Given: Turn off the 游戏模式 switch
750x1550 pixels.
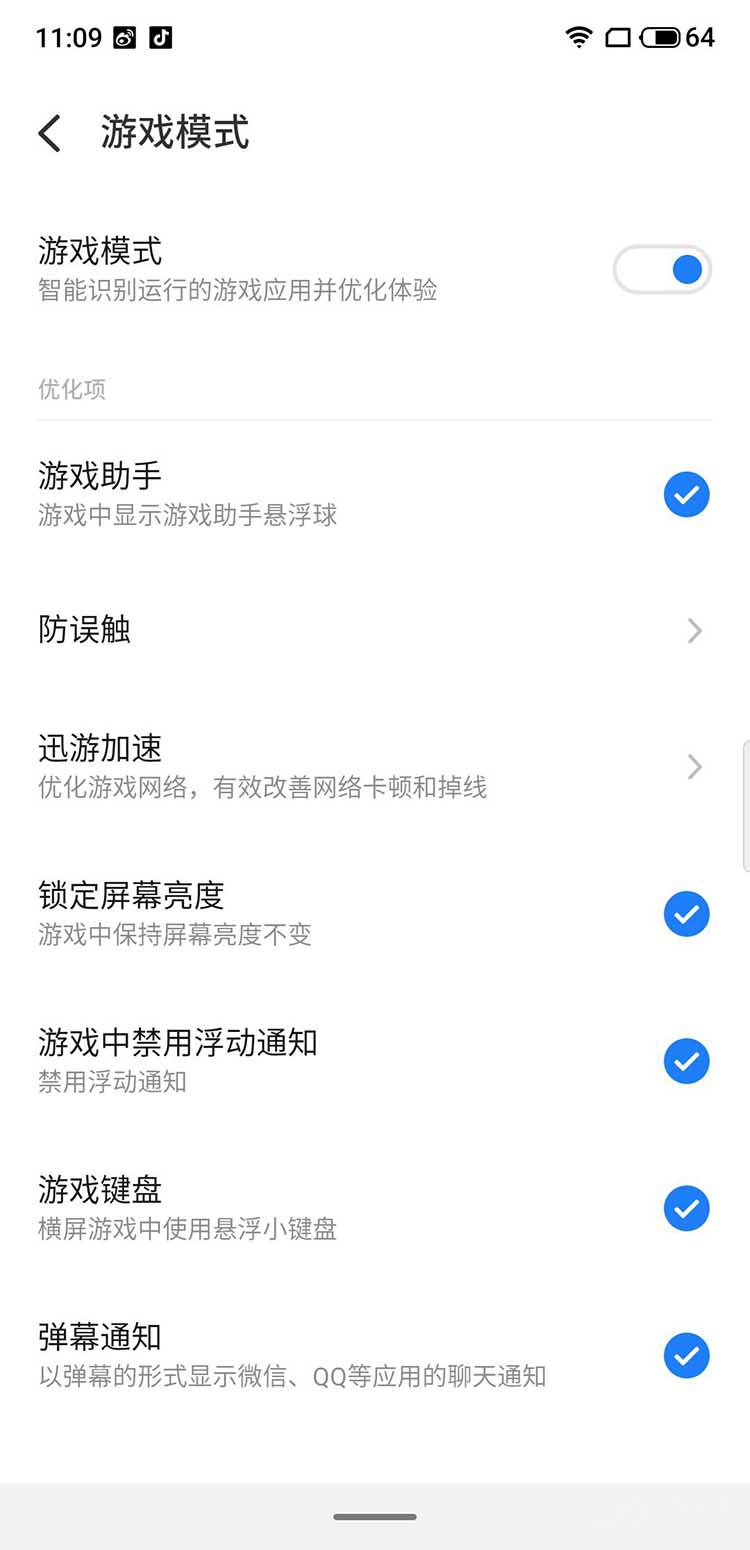Looking at the screenshot, I should point(662,270).
